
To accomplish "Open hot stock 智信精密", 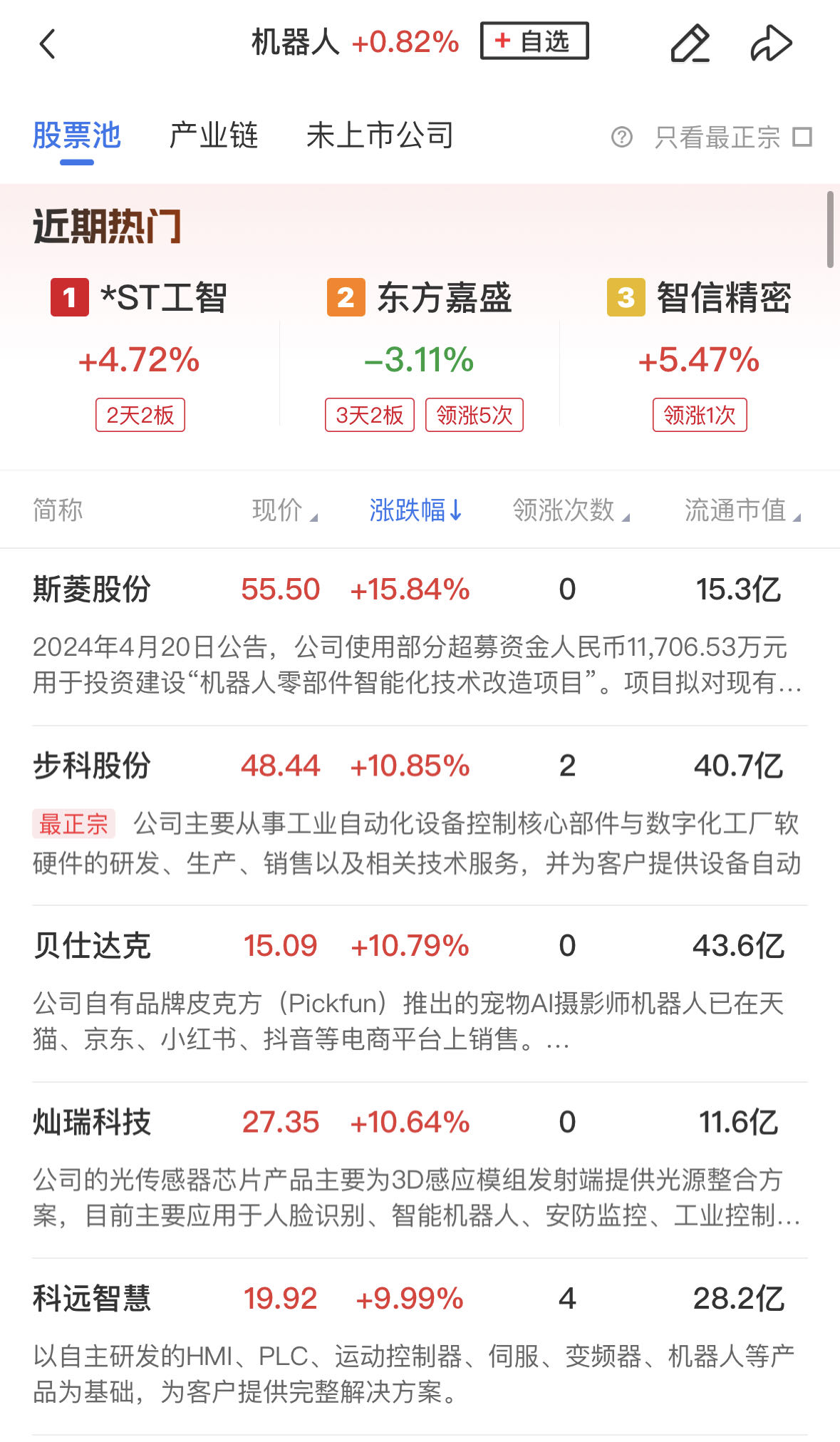I will pos(700,298).
